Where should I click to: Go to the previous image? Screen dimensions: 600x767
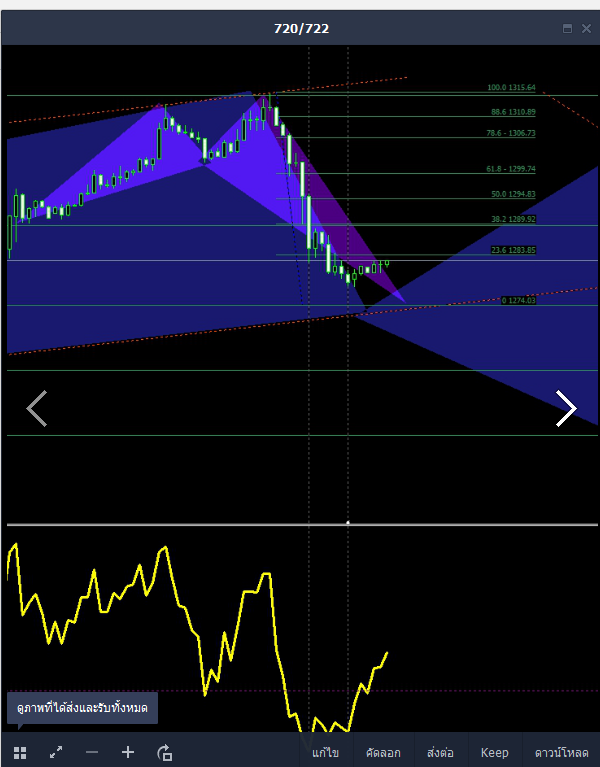click(x=37, y=408)
